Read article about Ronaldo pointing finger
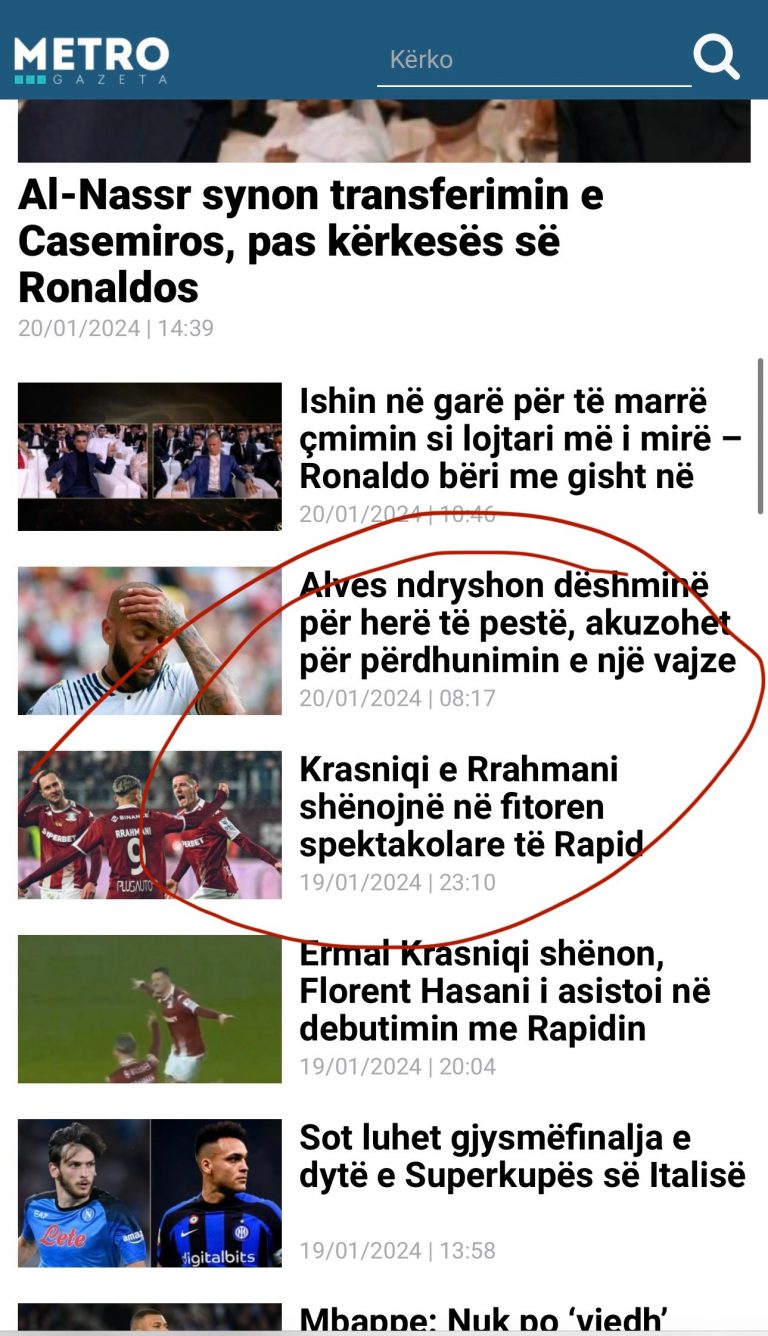This screenshot has width=768, height=1336. [520, 439]
